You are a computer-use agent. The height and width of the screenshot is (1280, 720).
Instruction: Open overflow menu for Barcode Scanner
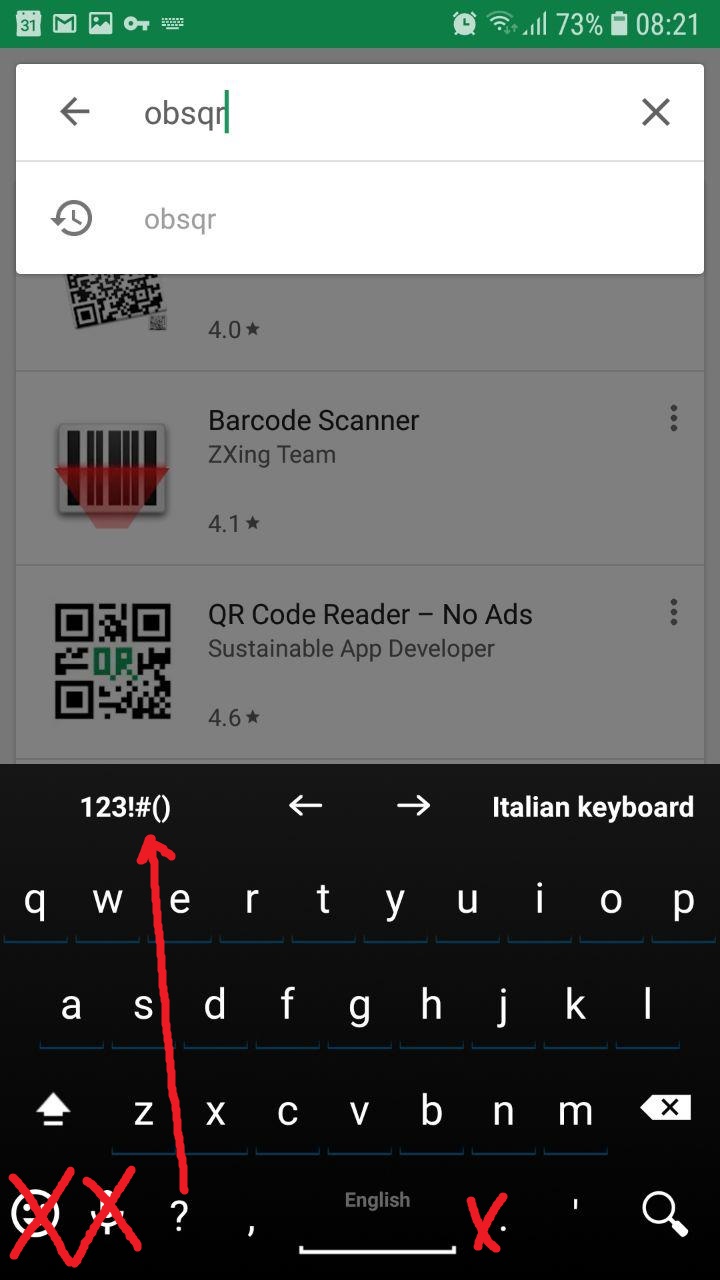click(674, 418)
